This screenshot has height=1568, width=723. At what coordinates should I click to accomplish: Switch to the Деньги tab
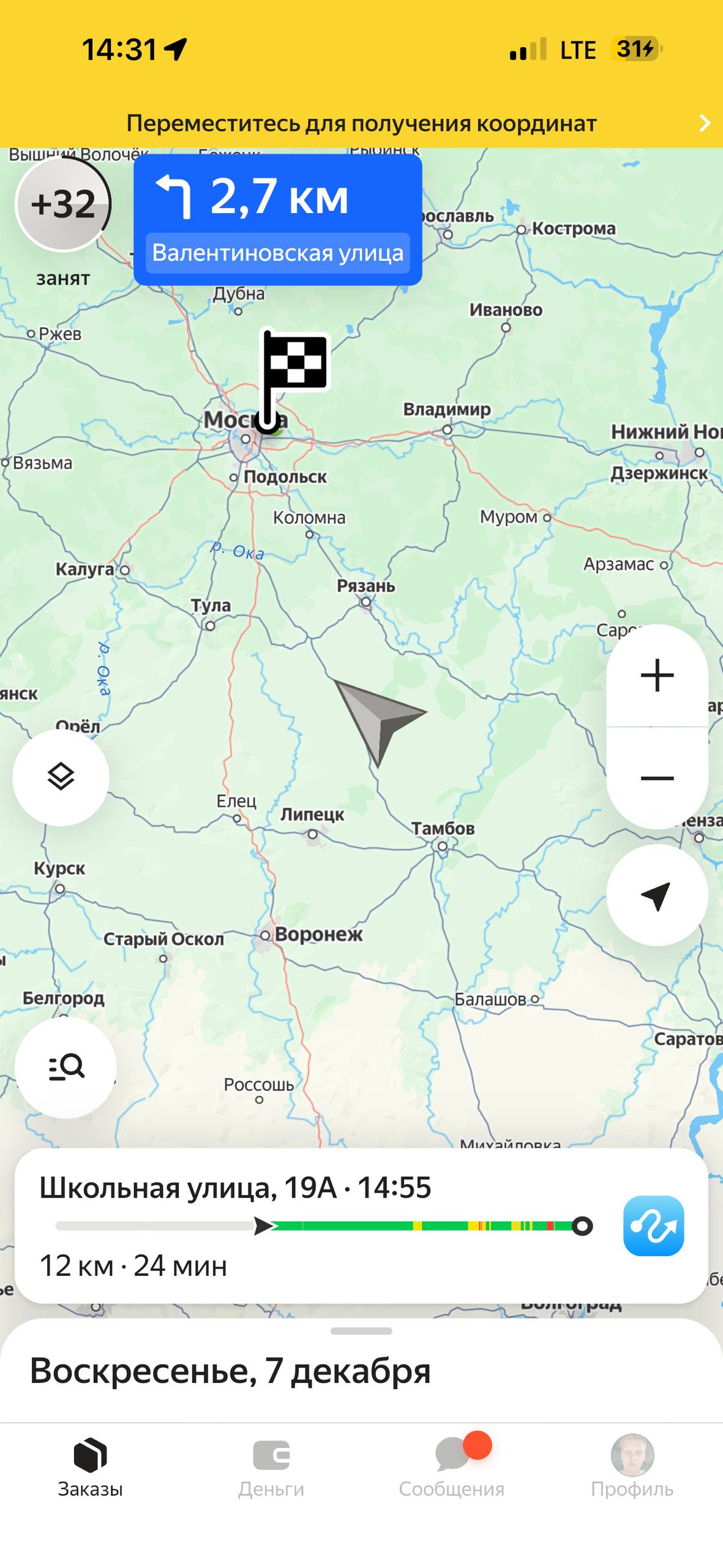pyautogui.click(x=271, y=1467)
